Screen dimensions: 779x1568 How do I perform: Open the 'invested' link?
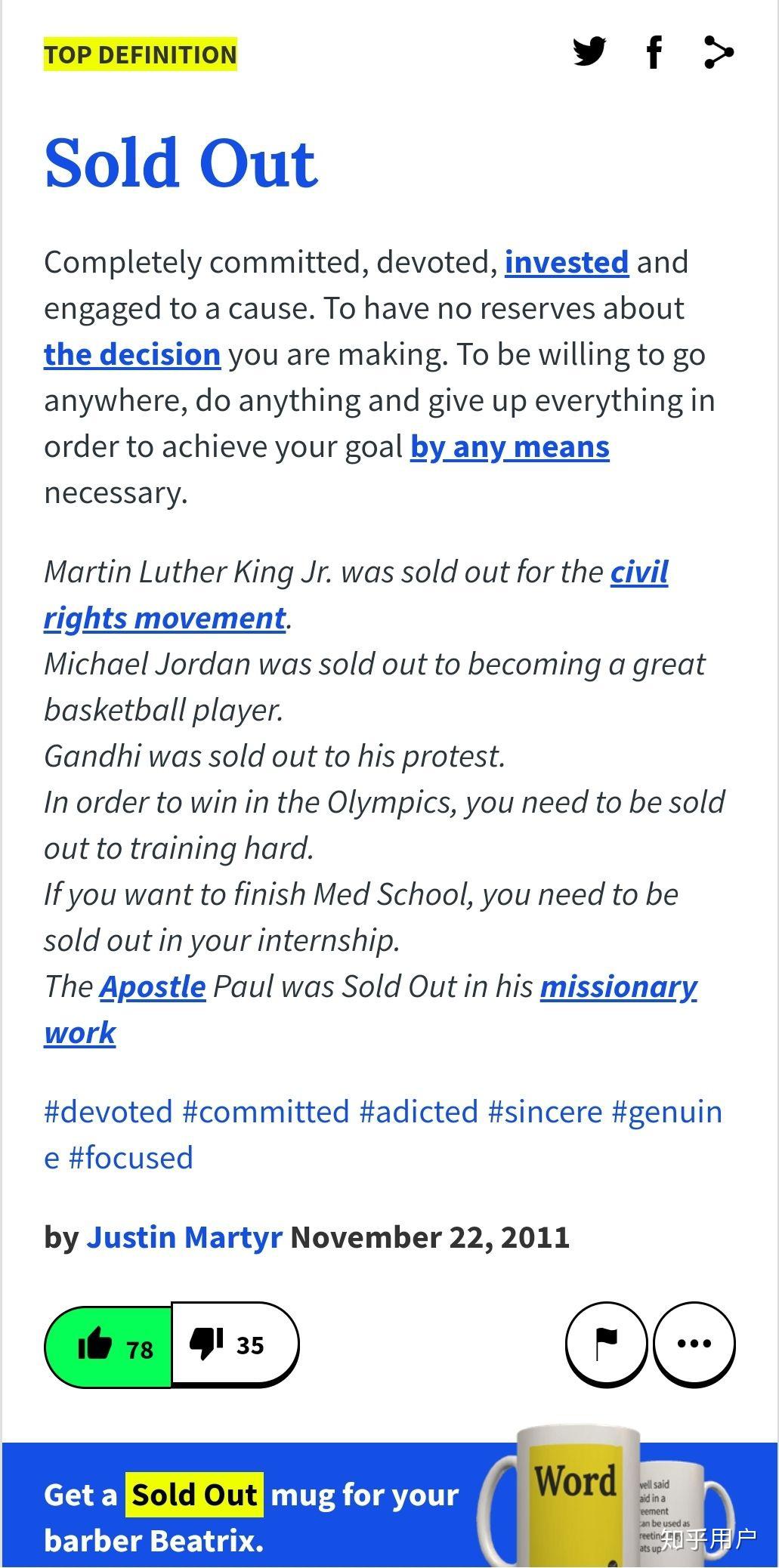click(567, 262)
